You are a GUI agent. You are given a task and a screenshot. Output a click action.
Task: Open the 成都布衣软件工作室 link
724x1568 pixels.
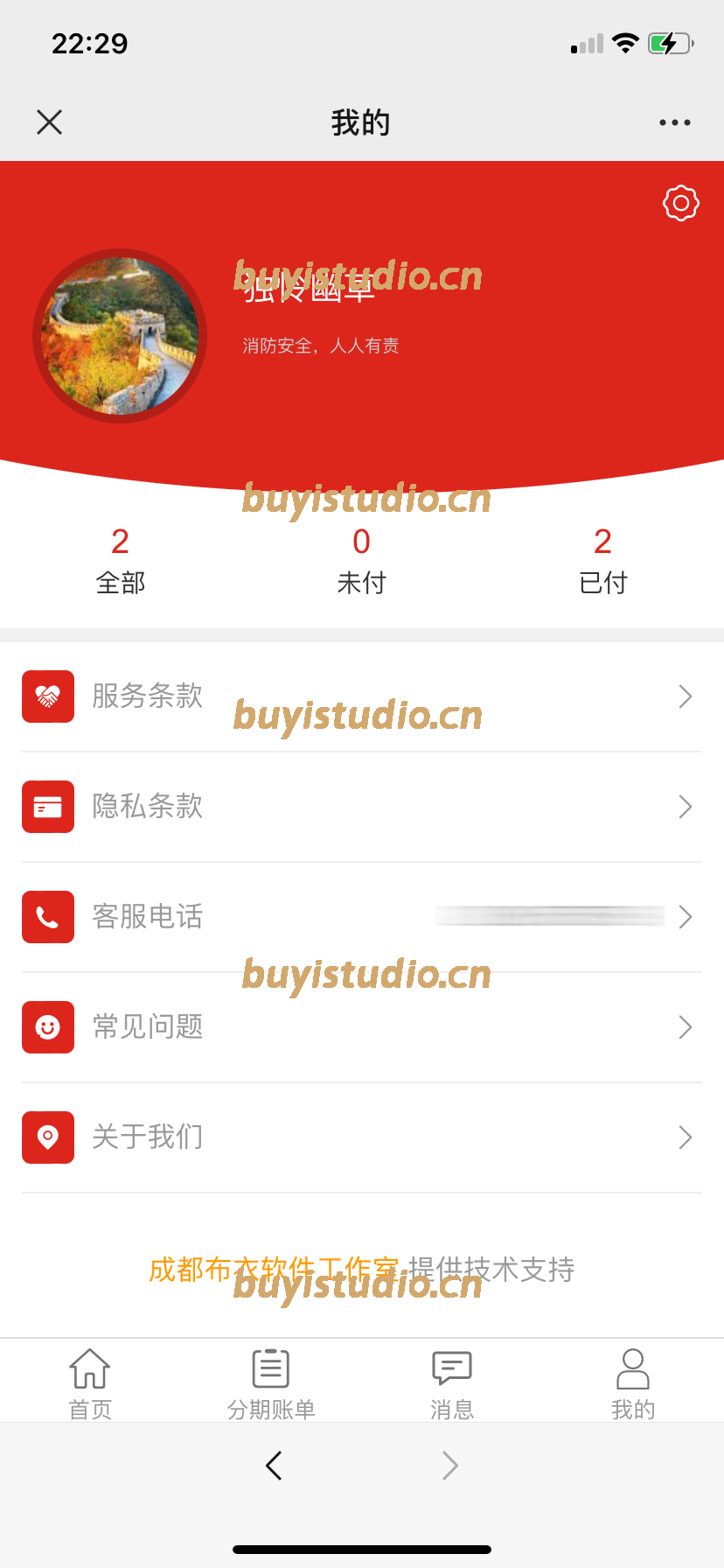(274, 1270)
